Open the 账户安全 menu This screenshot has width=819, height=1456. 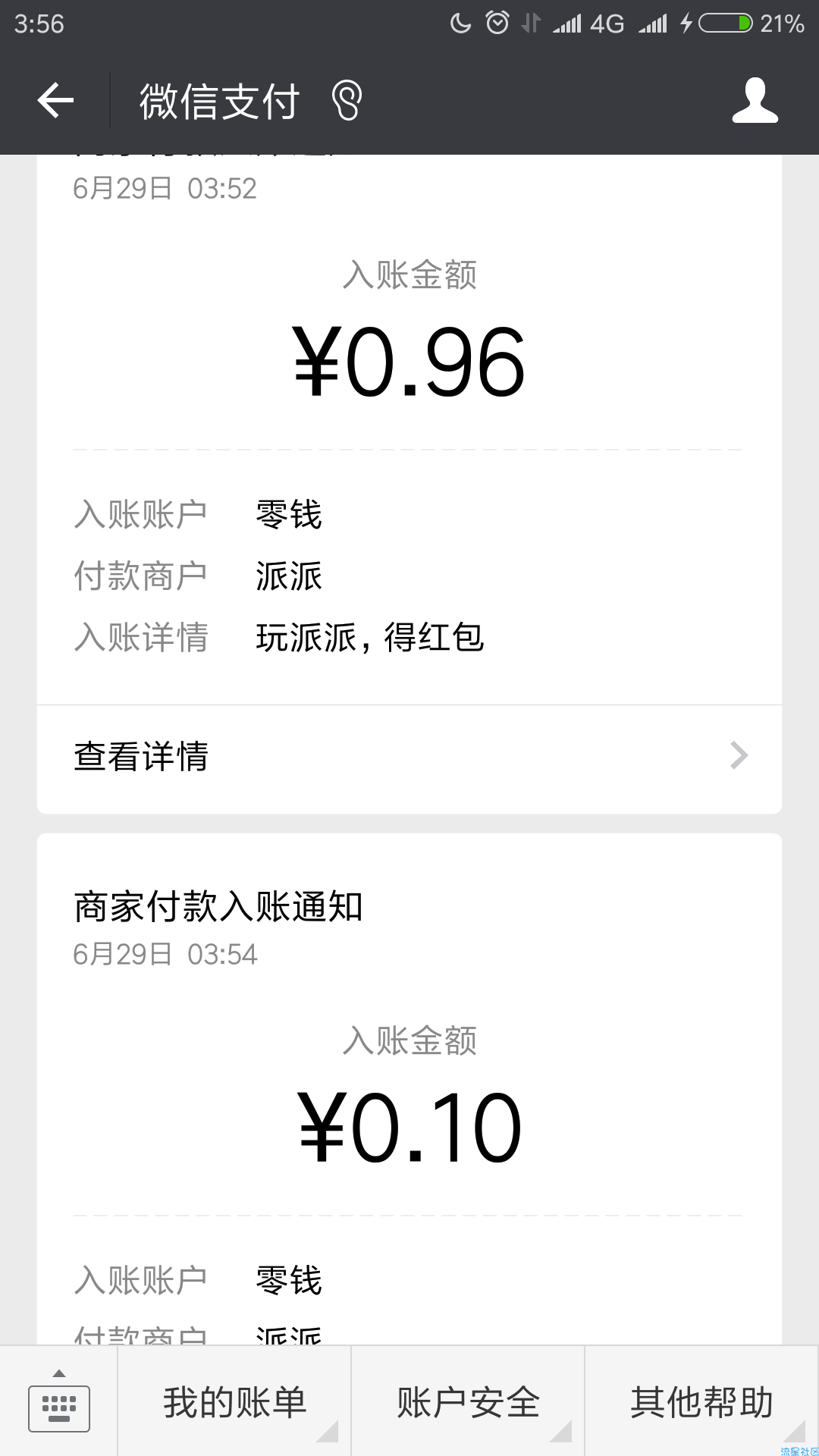coord(468,1403)
